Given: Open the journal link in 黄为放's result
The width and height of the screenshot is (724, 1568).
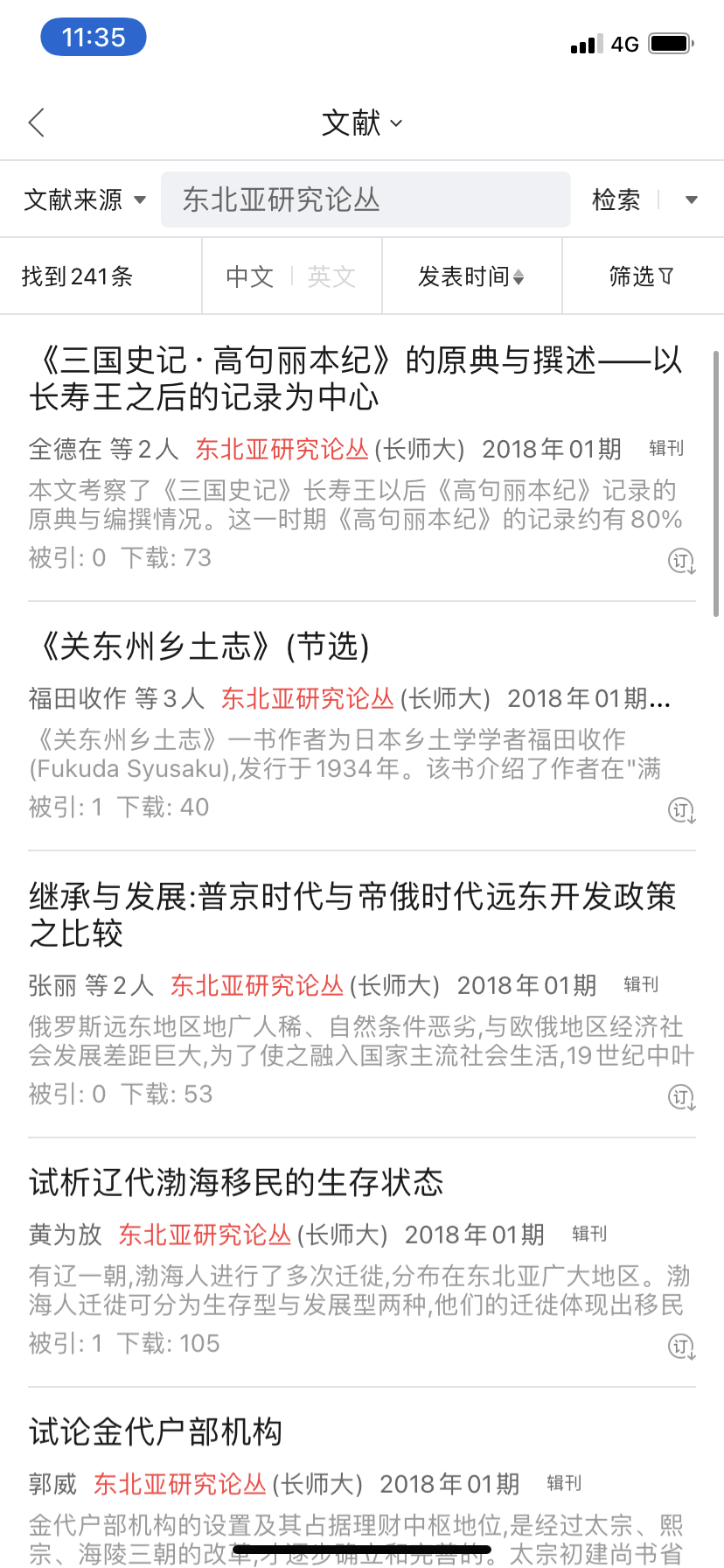Looking at the screenshot, I should click(205, 1235).
